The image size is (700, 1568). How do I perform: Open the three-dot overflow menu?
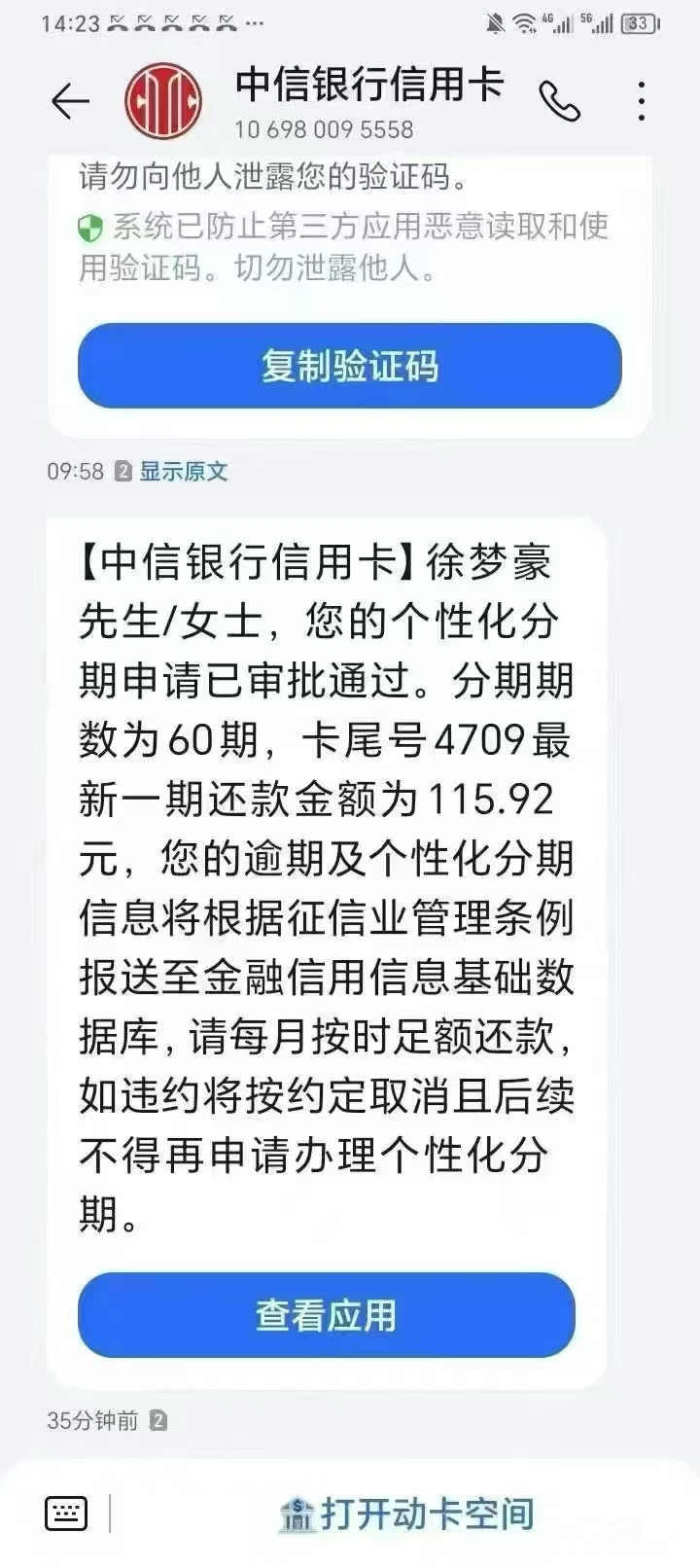(x=642, y=101)
